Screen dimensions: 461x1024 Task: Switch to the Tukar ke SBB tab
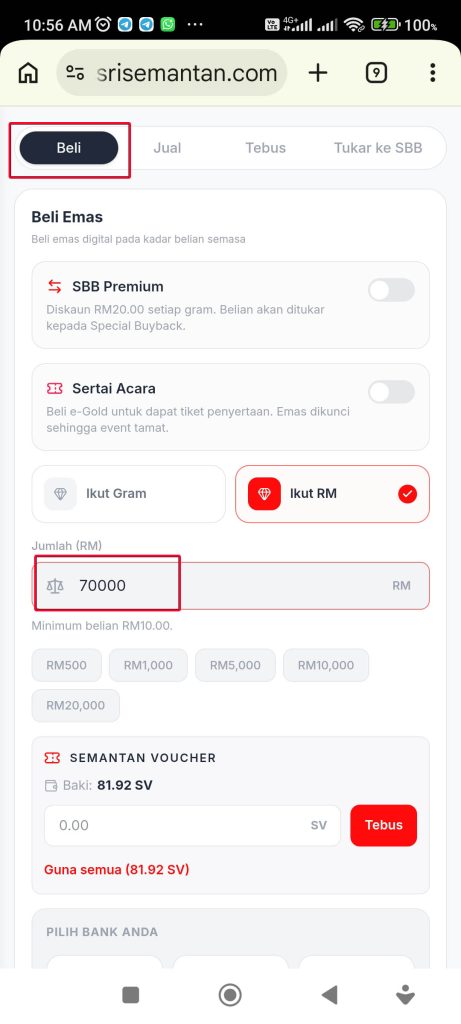pos(378,148)
